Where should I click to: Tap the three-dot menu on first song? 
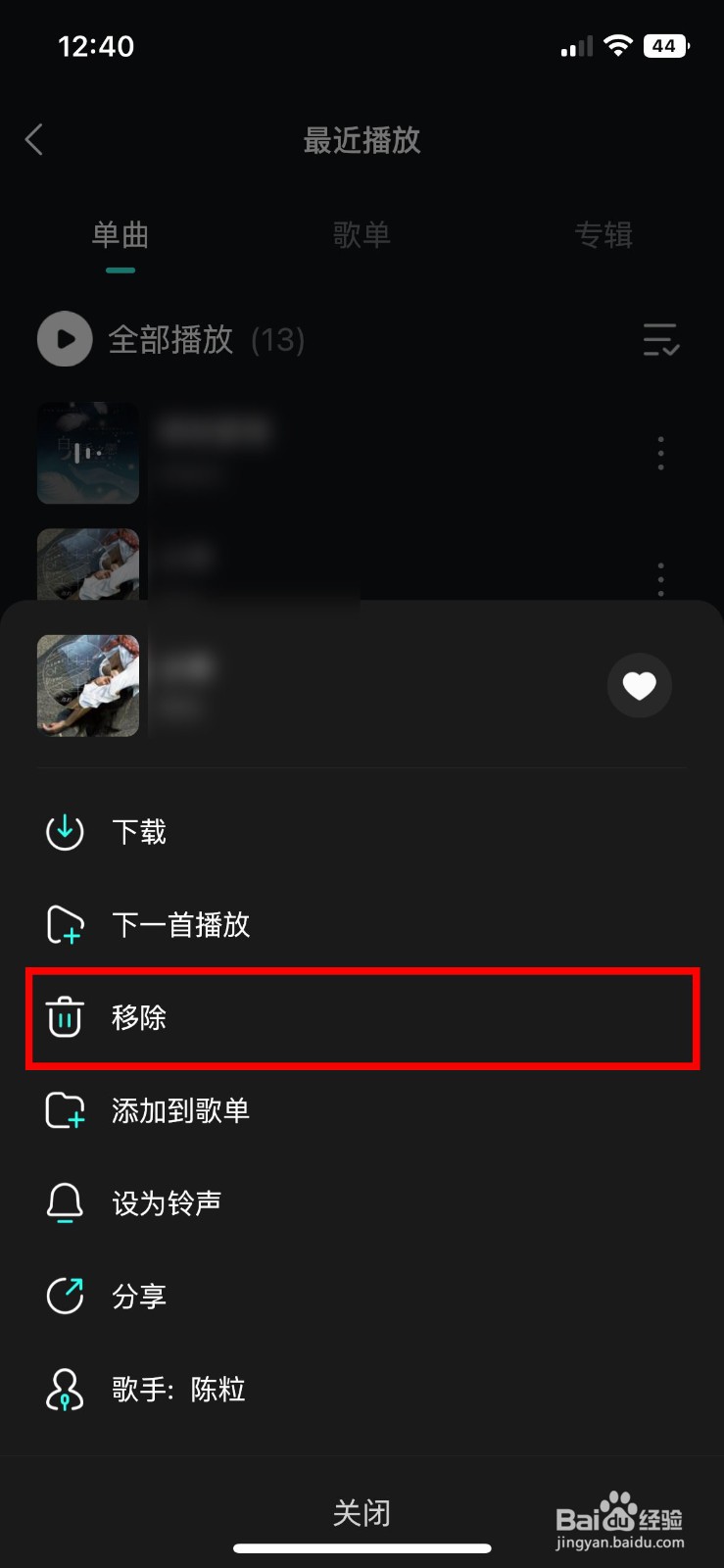pyautogui.click(x=660, y=454)
